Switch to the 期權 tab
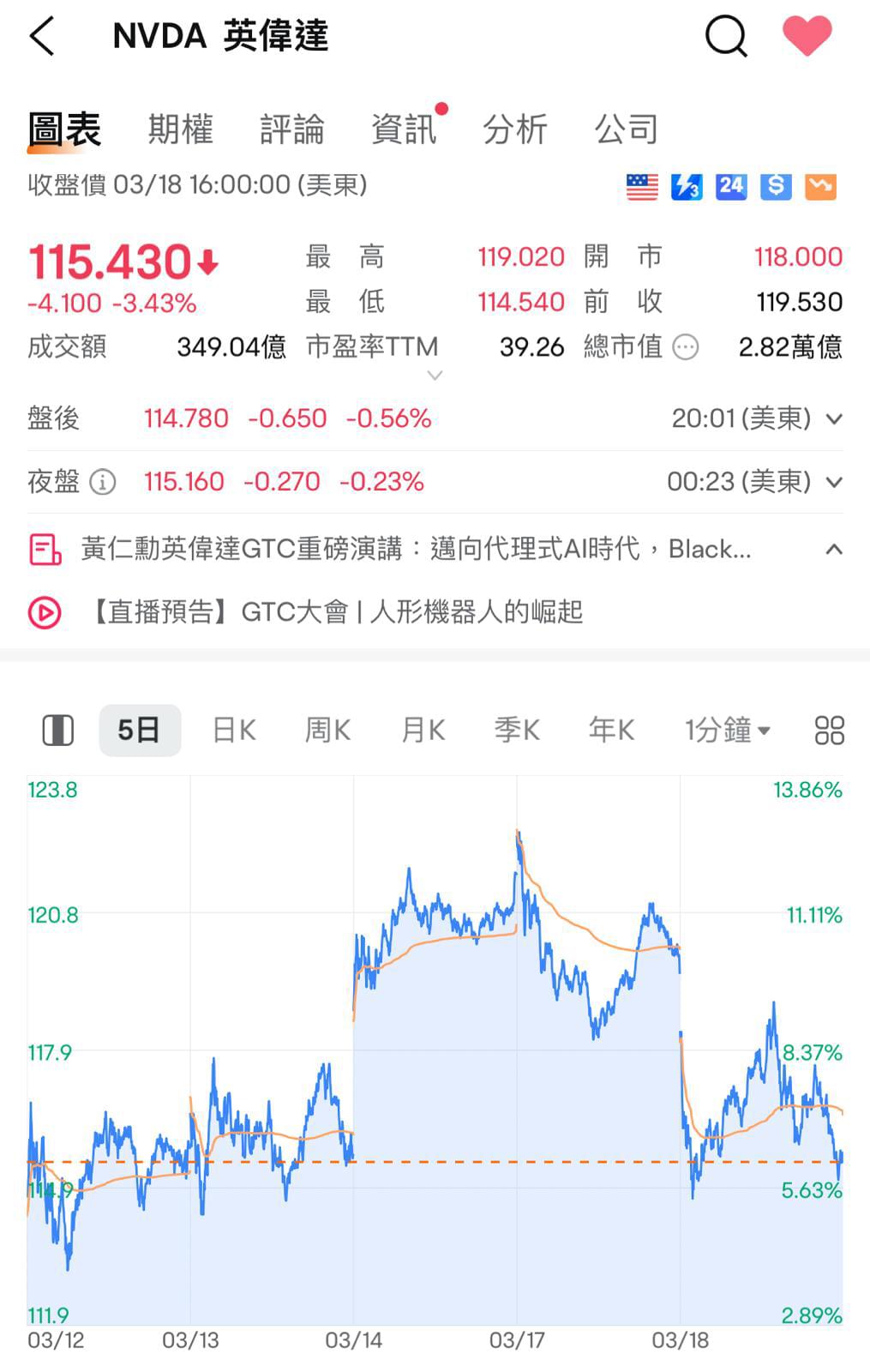The width and height of the screenshot is (870, 1372). point(181,128)
